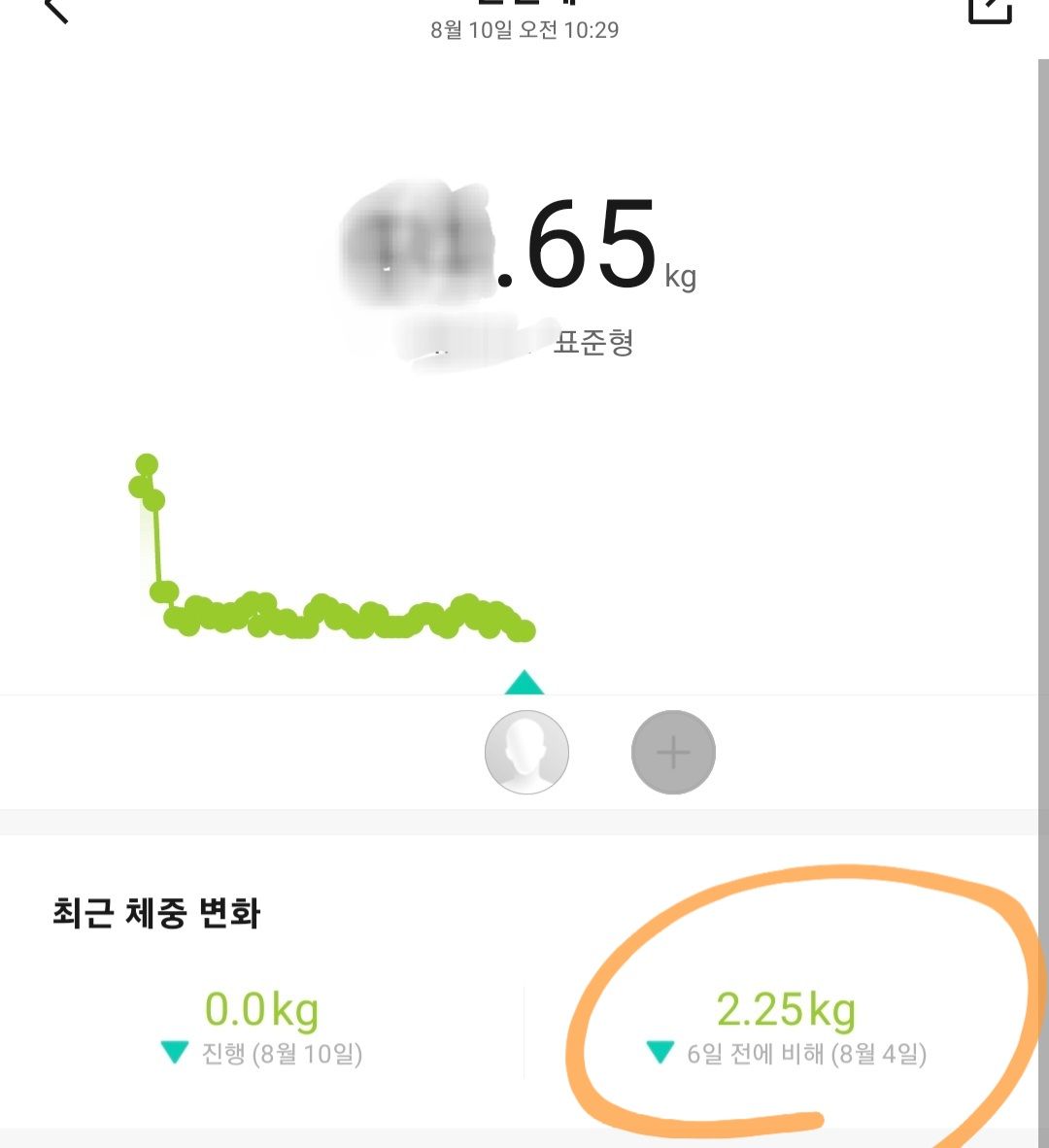This screenshot has width=1049, height=1148.
Task: Go back using the top-left arrow
Action: coord(56,11)
